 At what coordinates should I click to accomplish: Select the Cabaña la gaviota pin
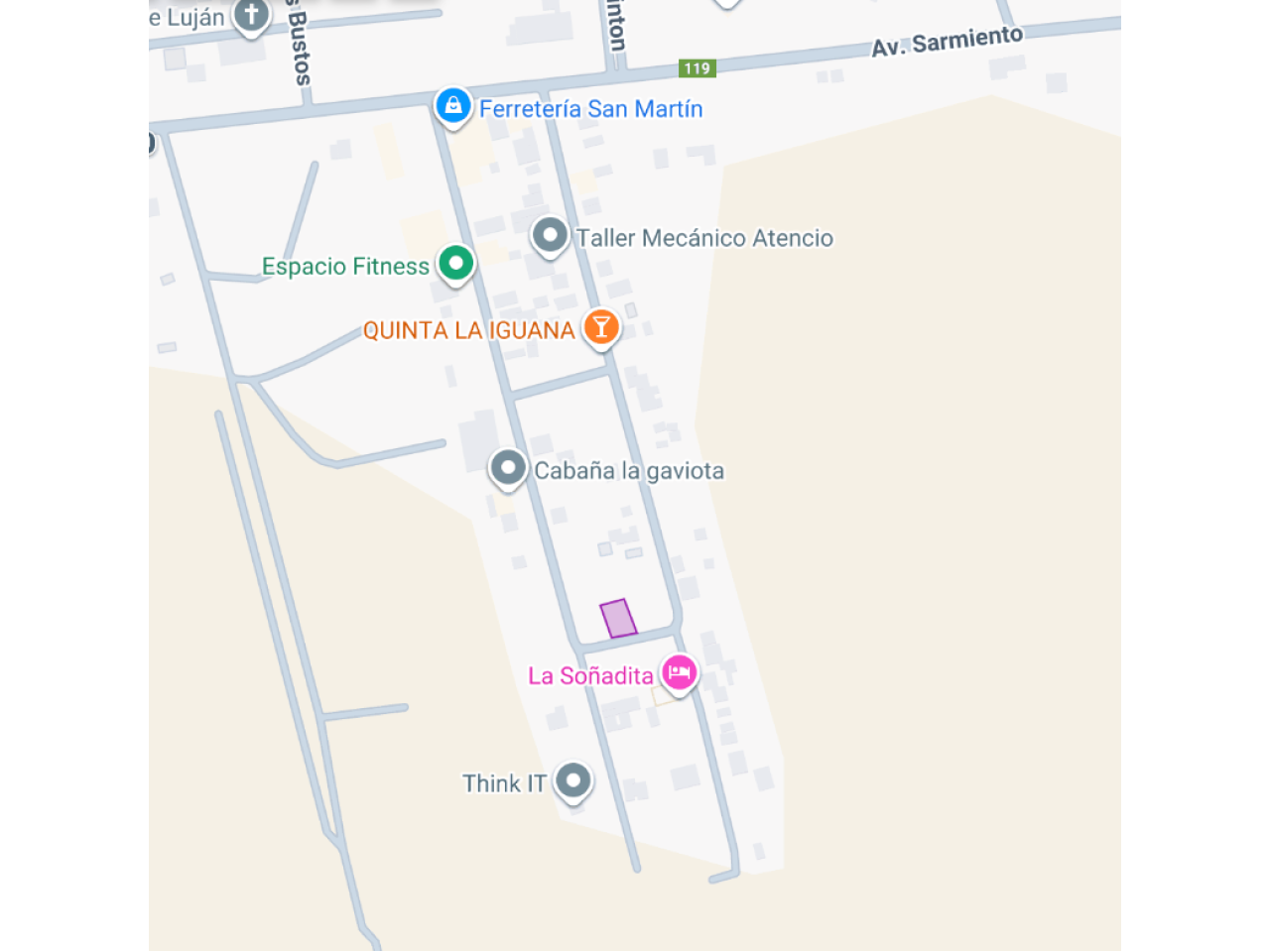(508, 467)
